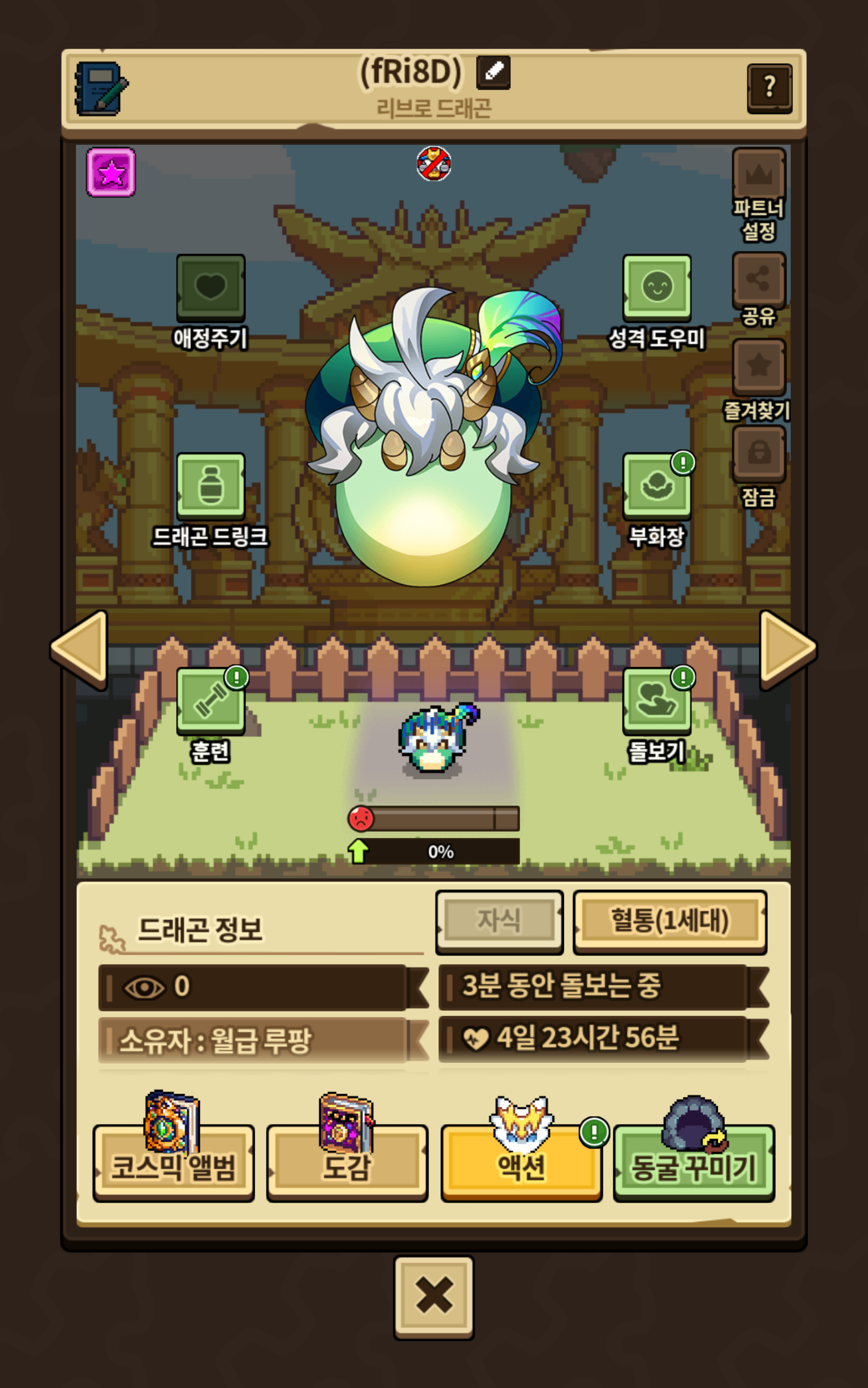Show the next dragon
The height and width of the screenshot is (1388, 868).
[788, 649]
